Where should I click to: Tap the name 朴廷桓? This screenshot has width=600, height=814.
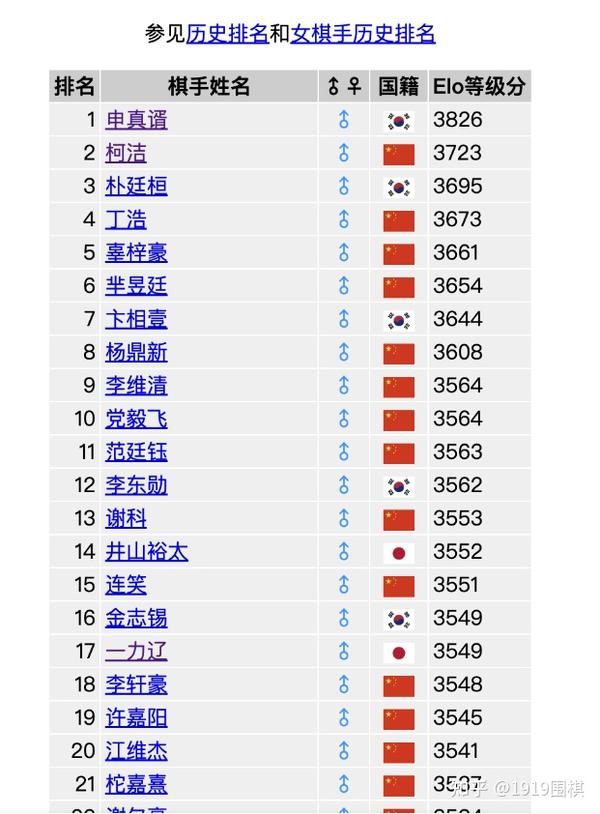coord(136,186)
